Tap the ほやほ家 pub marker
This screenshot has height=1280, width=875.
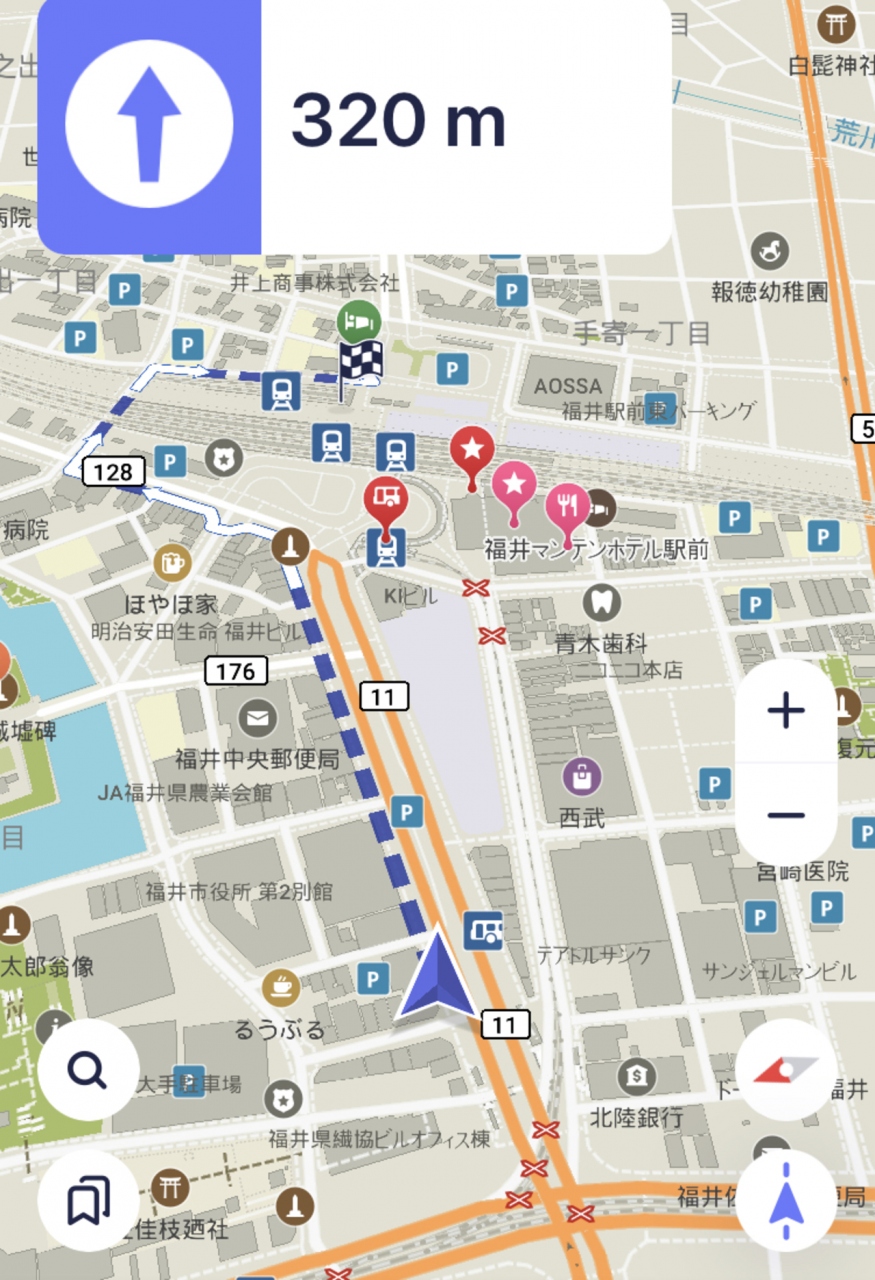click(172, 563)
